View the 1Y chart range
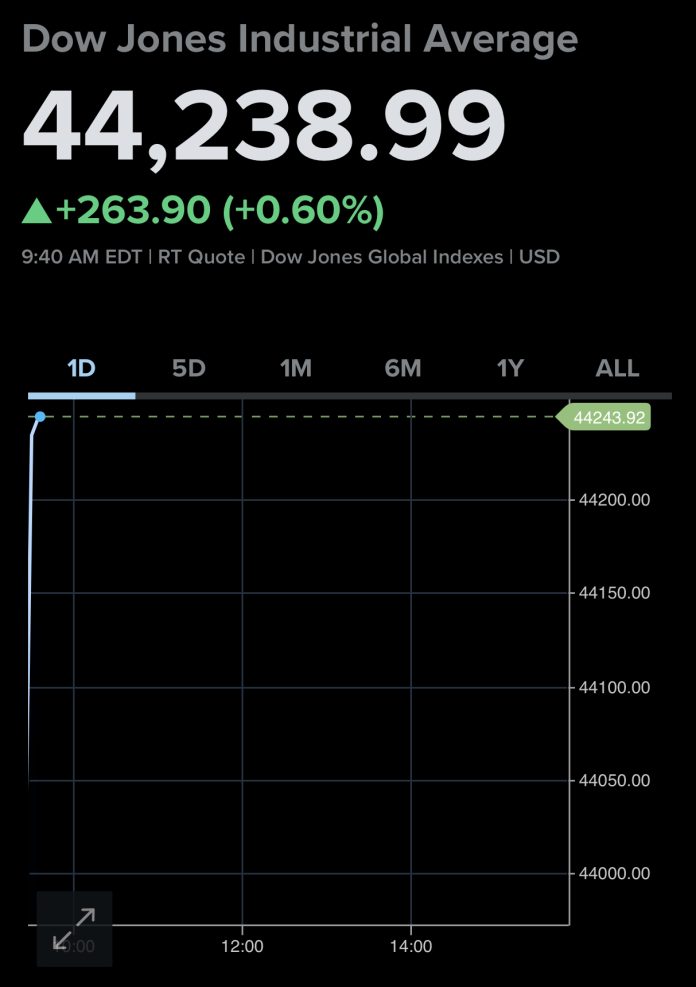Image resolution: width=696 pixels, height=987 pixels. pyautogui.click(x=510, y=368)
